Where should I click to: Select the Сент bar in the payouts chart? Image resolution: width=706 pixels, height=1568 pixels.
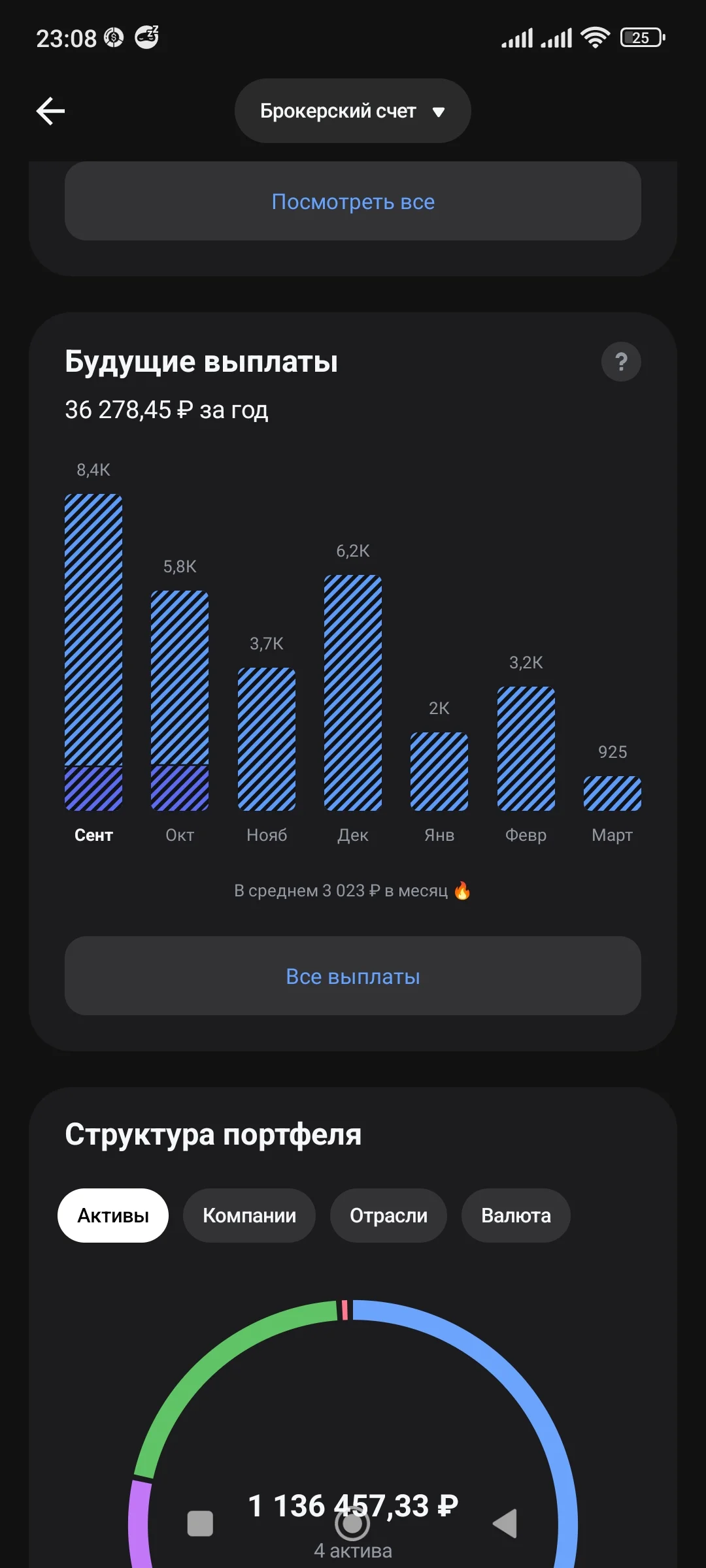click(x=93, y=652)
